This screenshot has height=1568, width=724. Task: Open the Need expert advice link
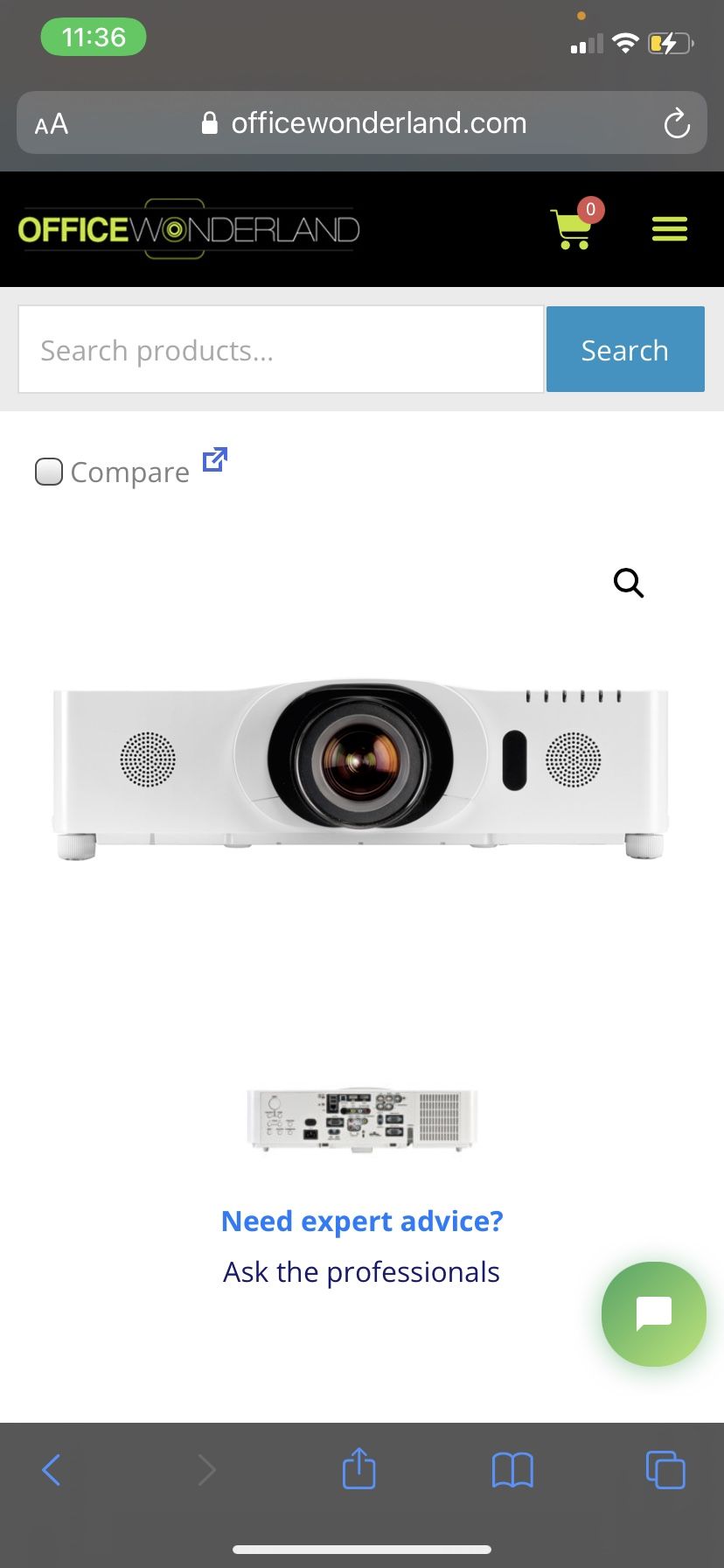click(x=361, y=1221)
